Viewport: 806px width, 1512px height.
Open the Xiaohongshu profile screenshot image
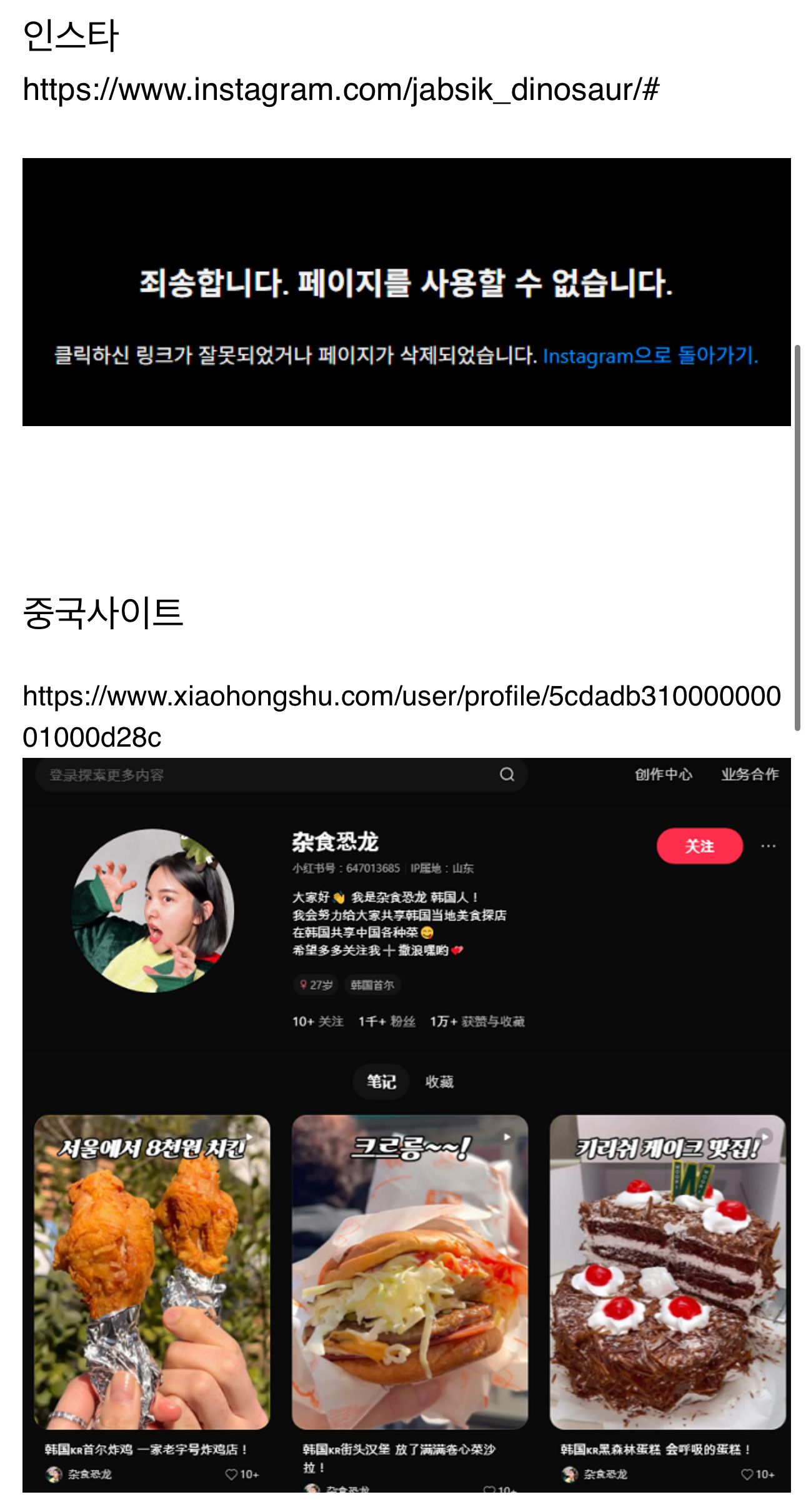point(406,1125)
